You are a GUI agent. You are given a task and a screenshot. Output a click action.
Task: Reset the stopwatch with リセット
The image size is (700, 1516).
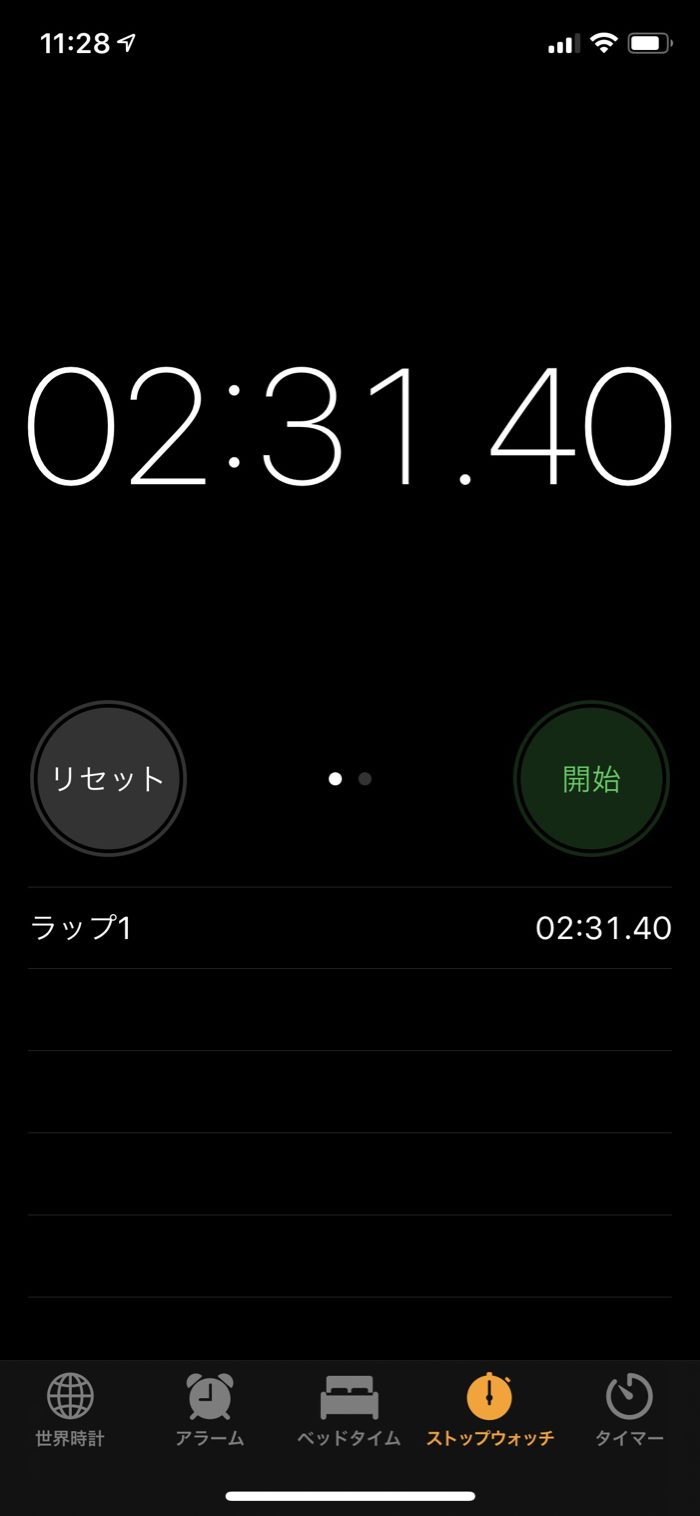tap(108, 778)
